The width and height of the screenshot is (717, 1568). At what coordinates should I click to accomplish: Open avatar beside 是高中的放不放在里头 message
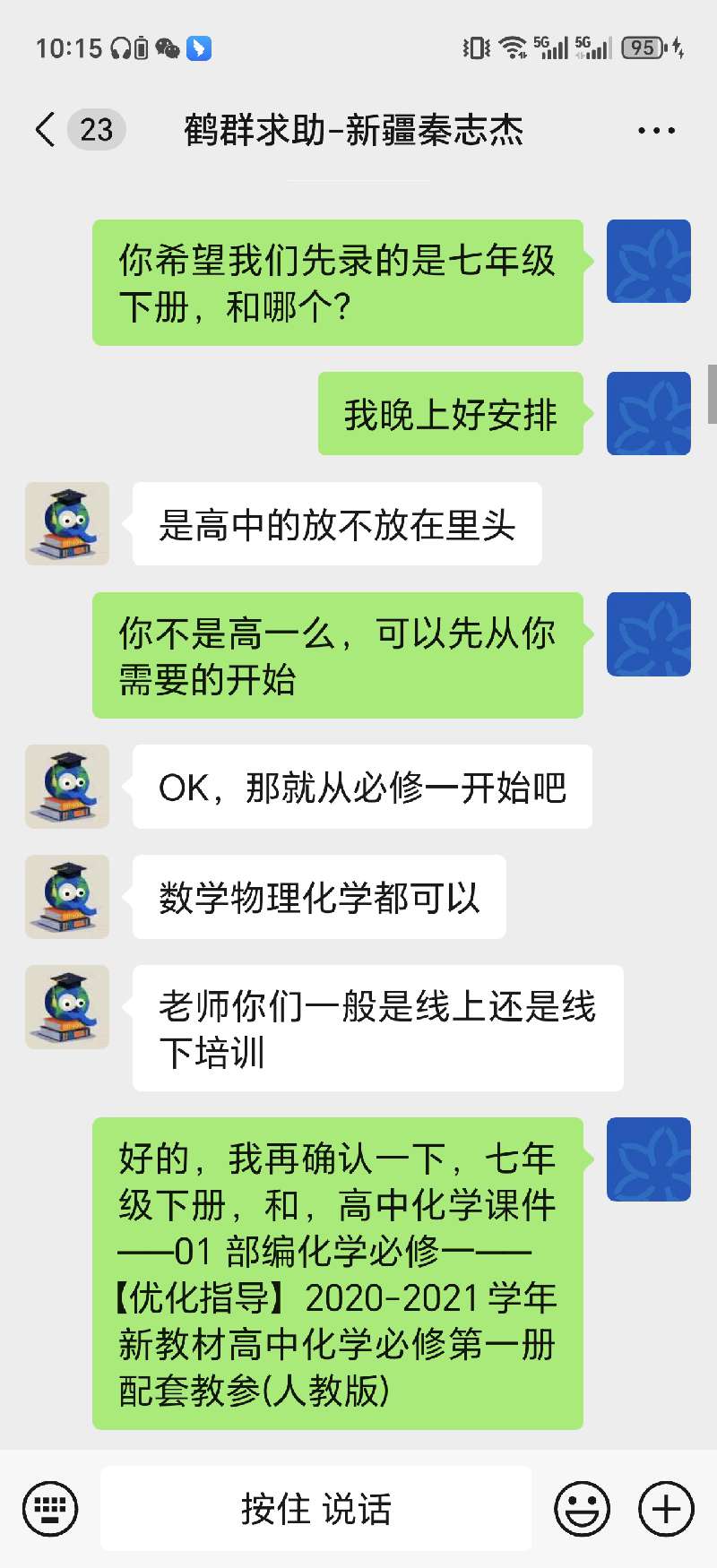67,524
